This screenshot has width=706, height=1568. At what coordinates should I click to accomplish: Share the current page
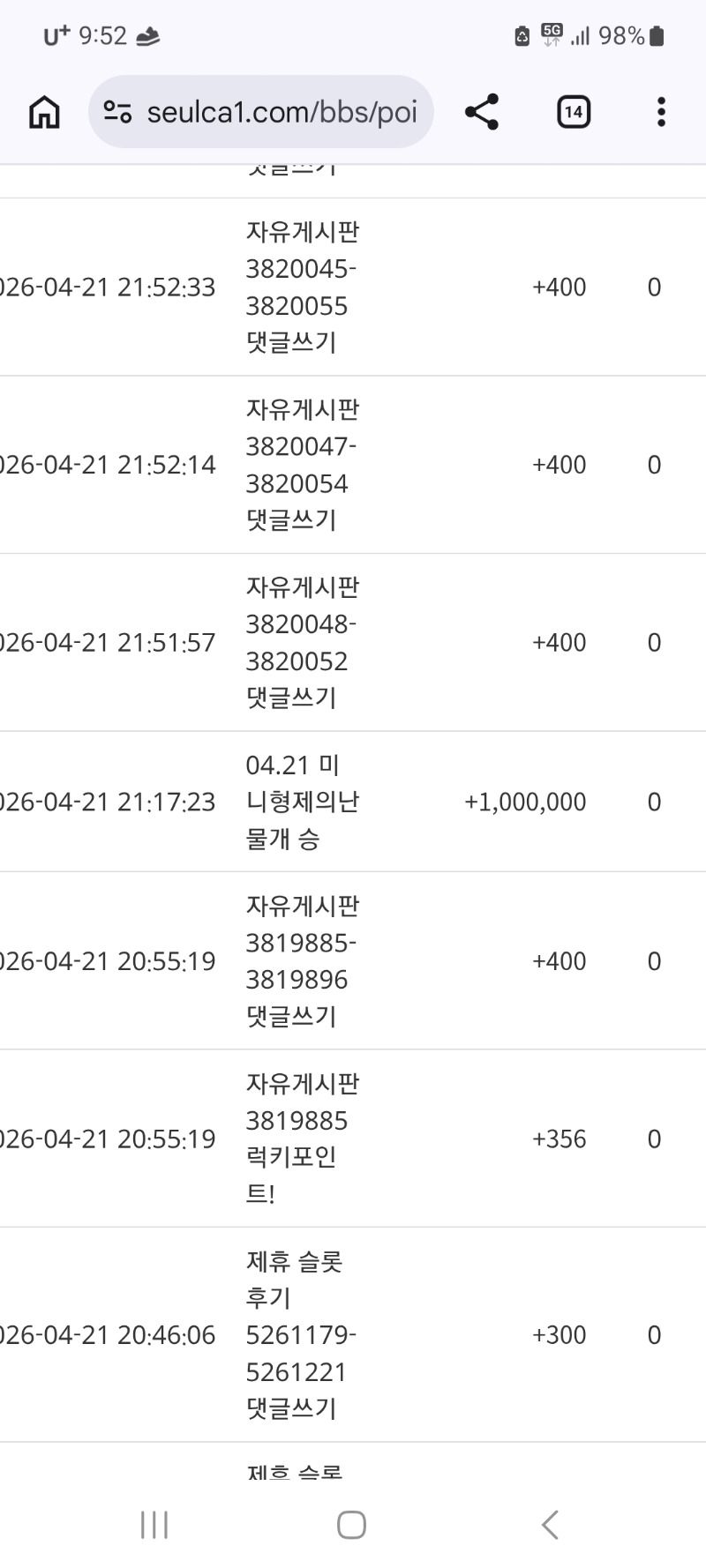[482, 112]
